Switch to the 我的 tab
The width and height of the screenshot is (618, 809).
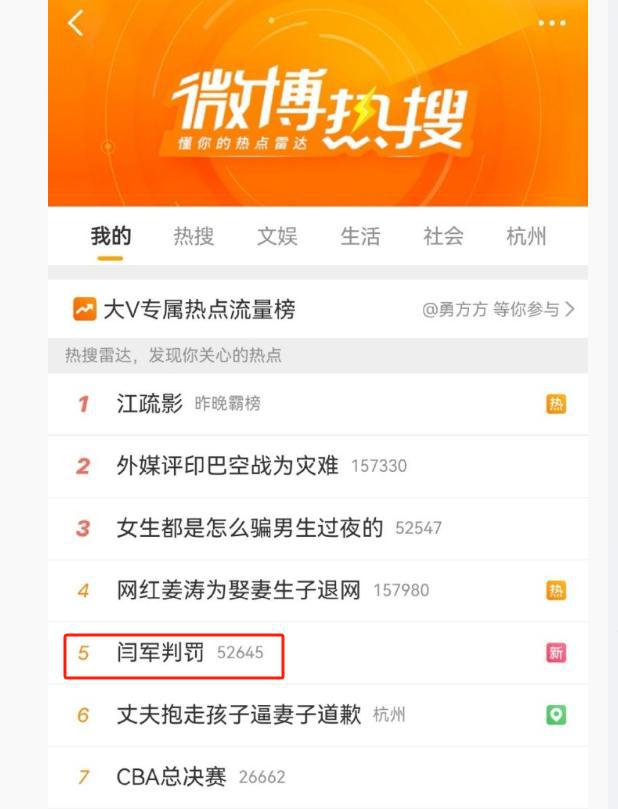(x=111, y=237)
